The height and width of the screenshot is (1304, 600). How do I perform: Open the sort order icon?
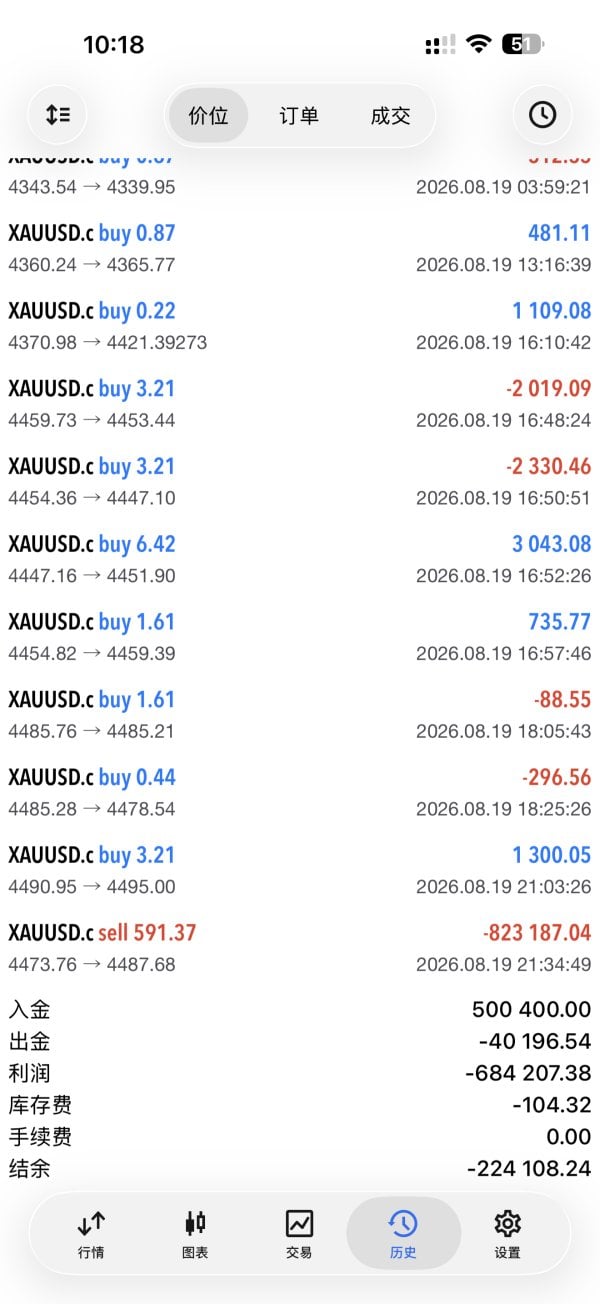point(58,115)
